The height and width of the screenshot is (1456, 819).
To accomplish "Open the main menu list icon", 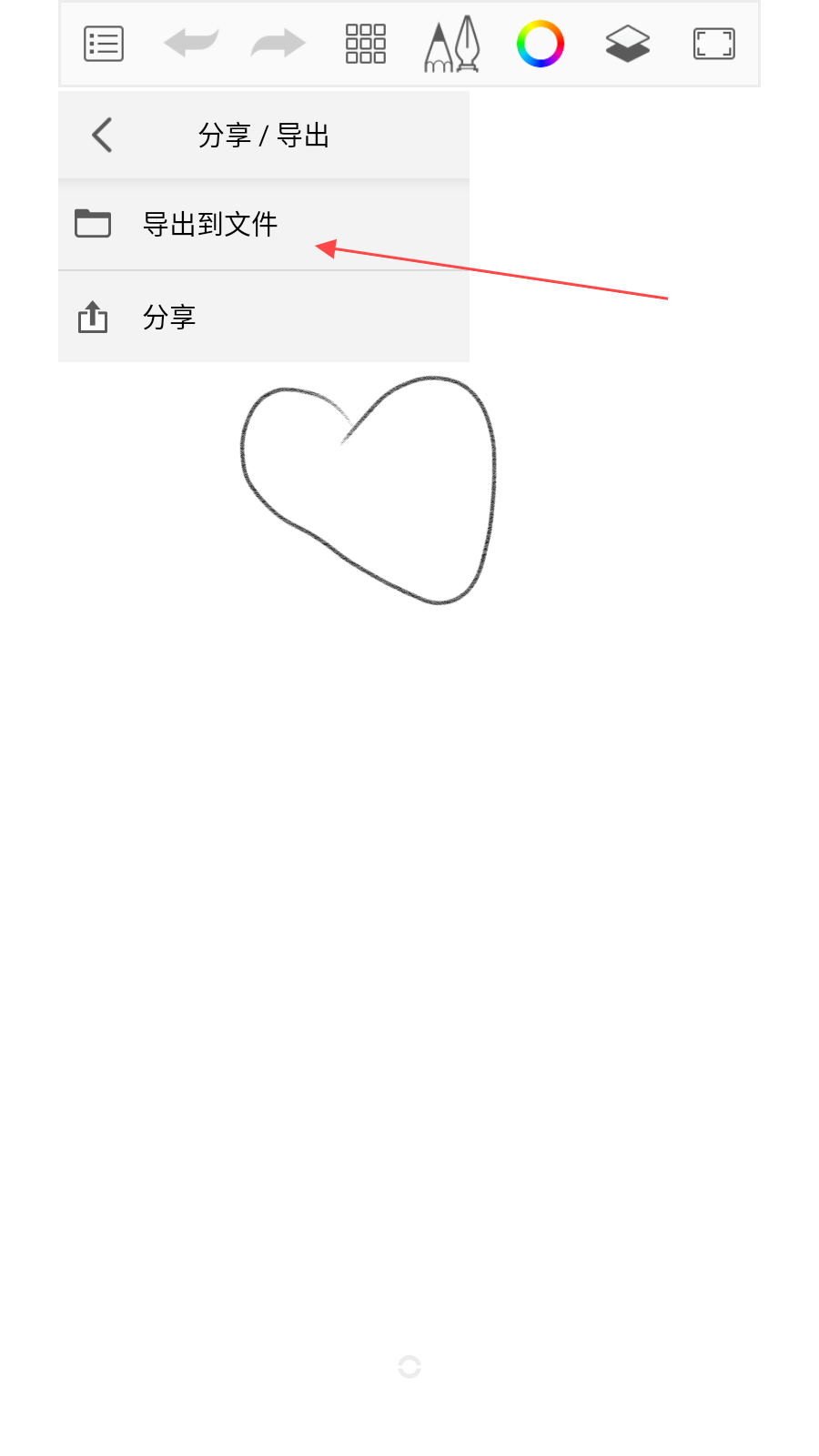I will click(x=104, y=44).
